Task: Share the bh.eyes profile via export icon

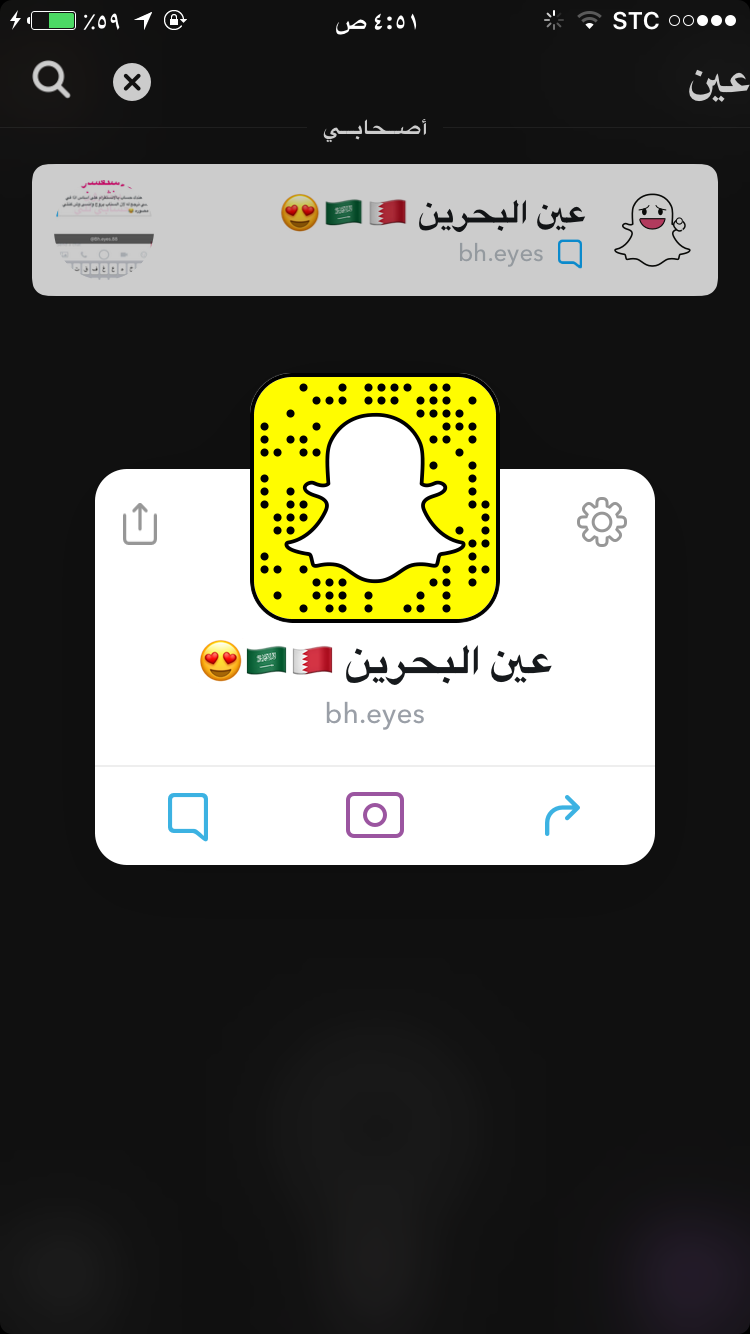Action: pyautogui.click(x=140, y=523)
